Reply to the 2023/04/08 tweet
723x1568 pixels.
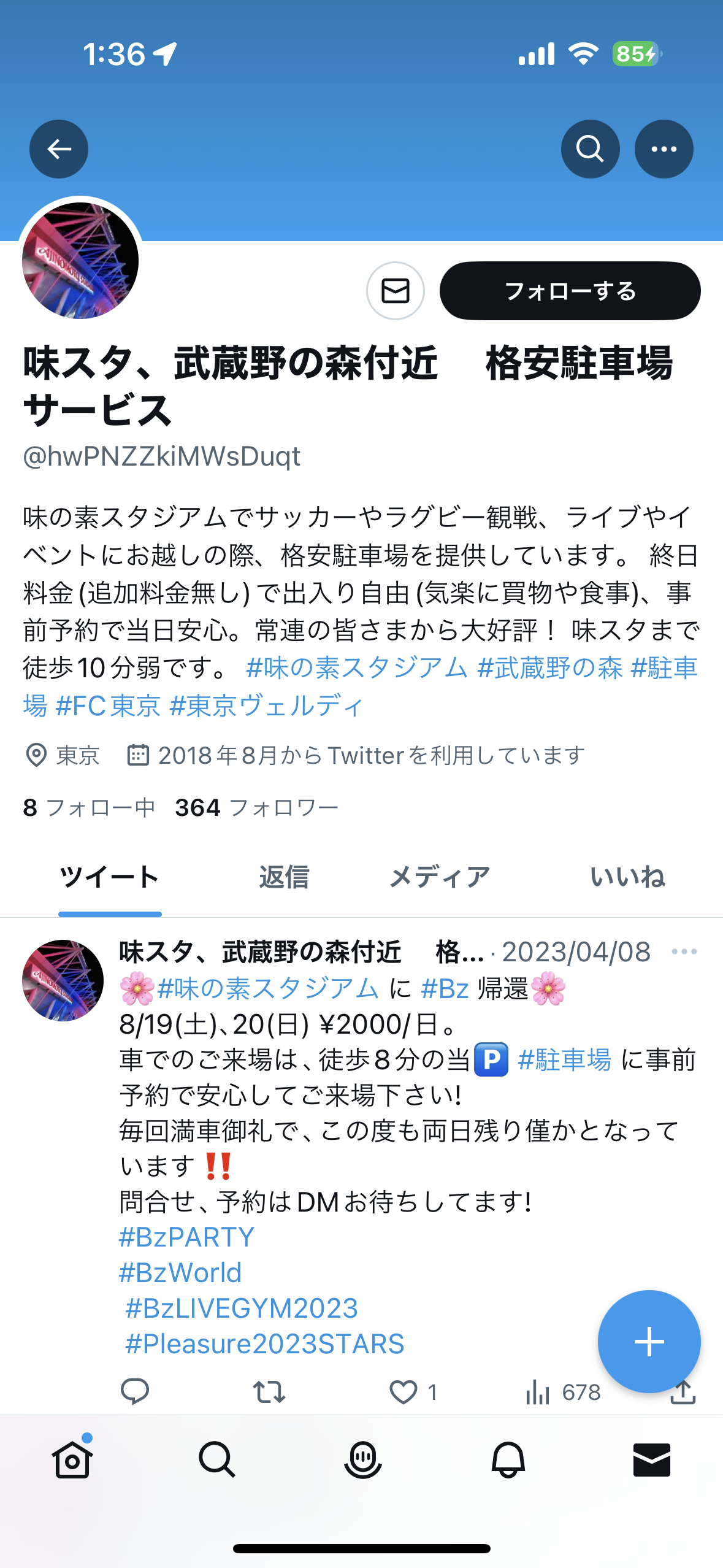(135, 1391)
